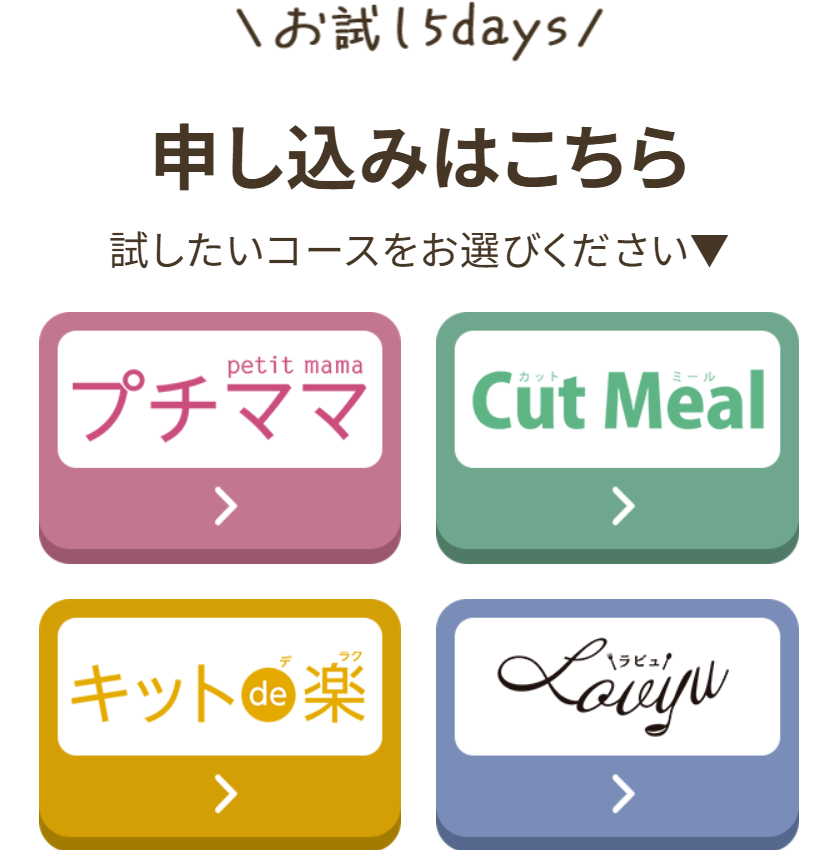
Task: Select the プチママ petit mama course
Action: pos(220,435)
